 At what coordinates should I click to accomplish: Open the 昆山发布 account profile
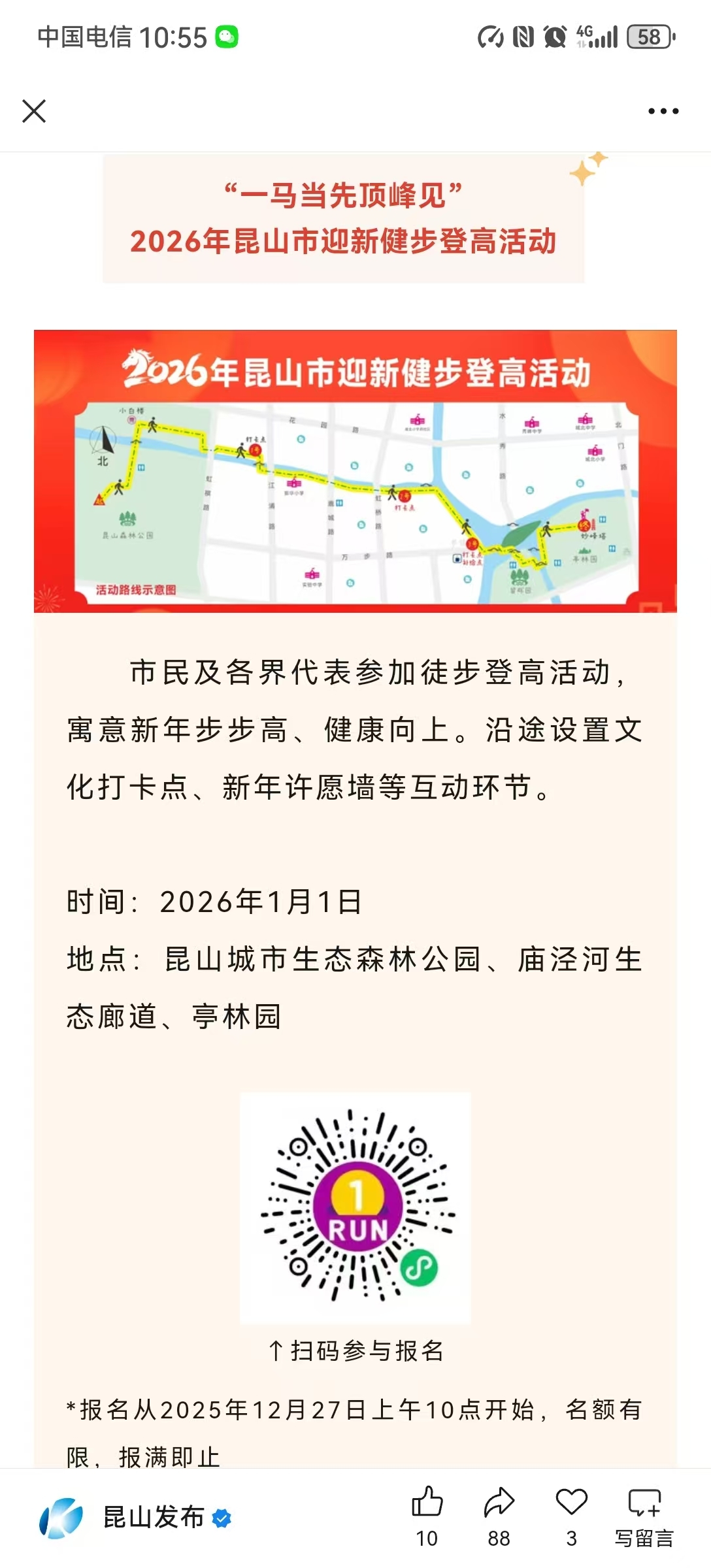click(154, 1517)
